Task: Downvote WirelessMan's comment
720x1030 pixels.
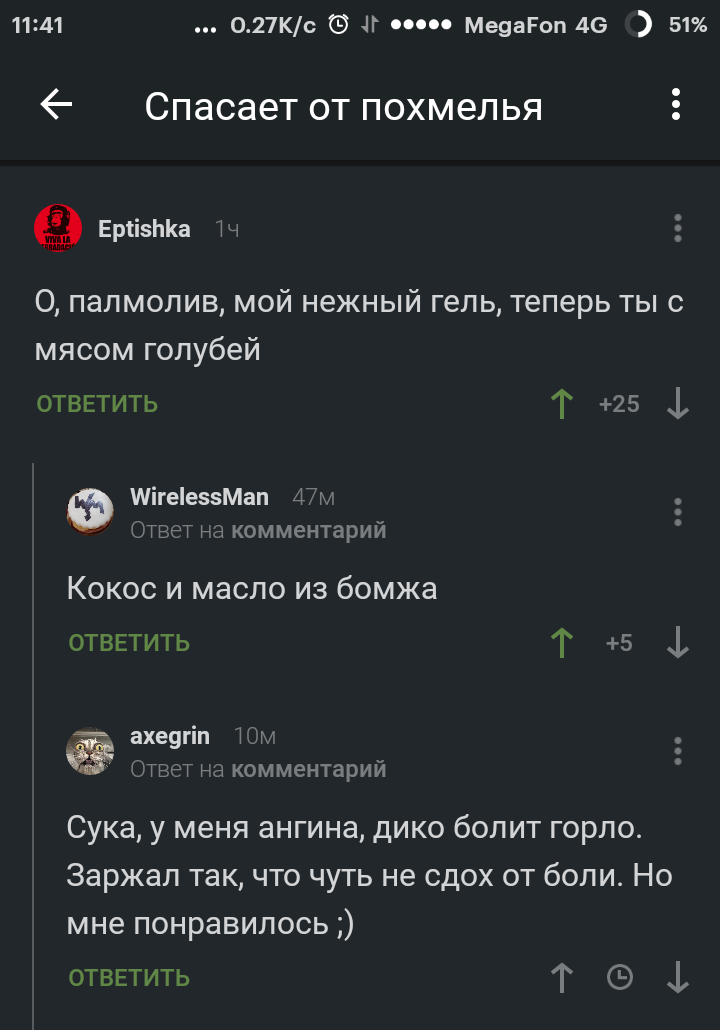Action: (677, 643)
